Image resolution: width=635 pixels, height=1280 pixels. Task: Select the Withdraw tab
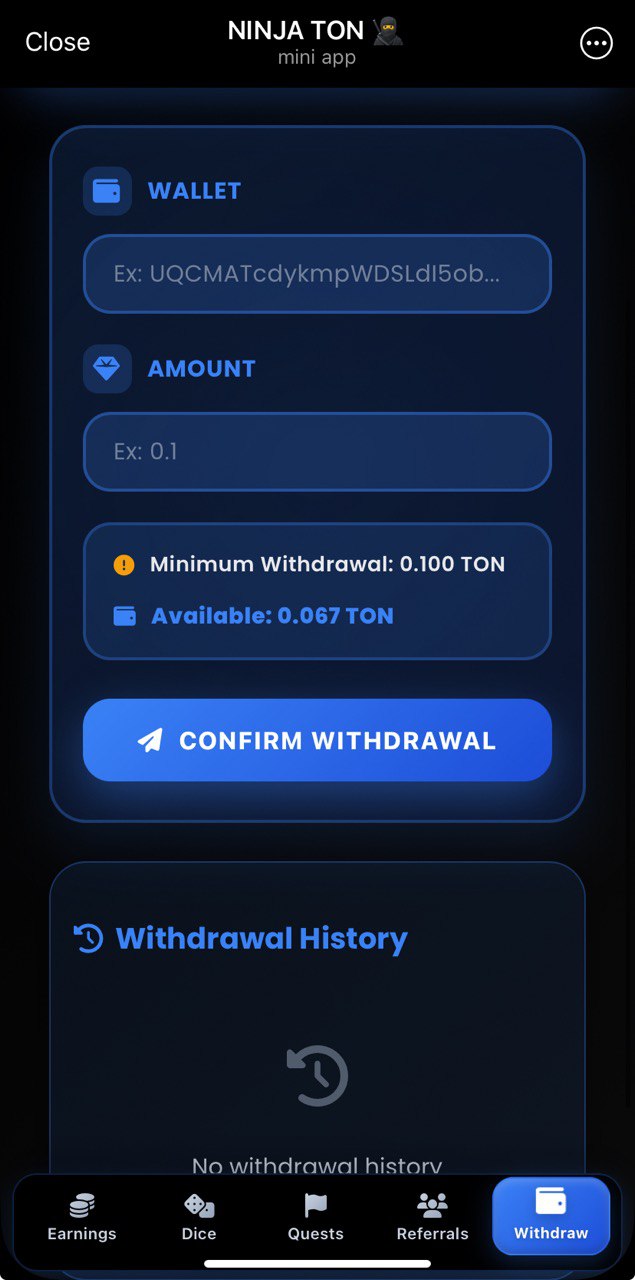551,1215
